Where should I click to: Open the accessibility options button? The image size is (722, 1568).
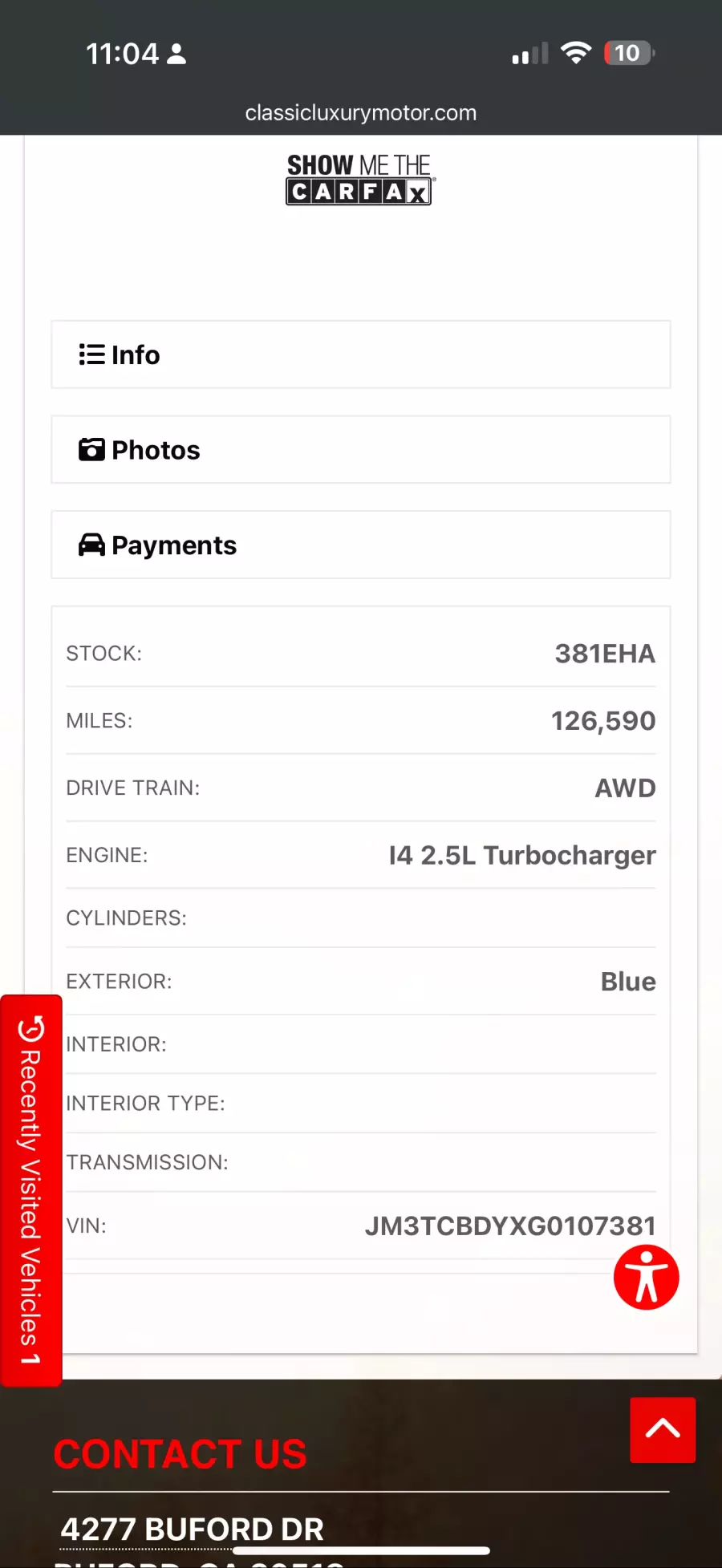[646, 1278]
